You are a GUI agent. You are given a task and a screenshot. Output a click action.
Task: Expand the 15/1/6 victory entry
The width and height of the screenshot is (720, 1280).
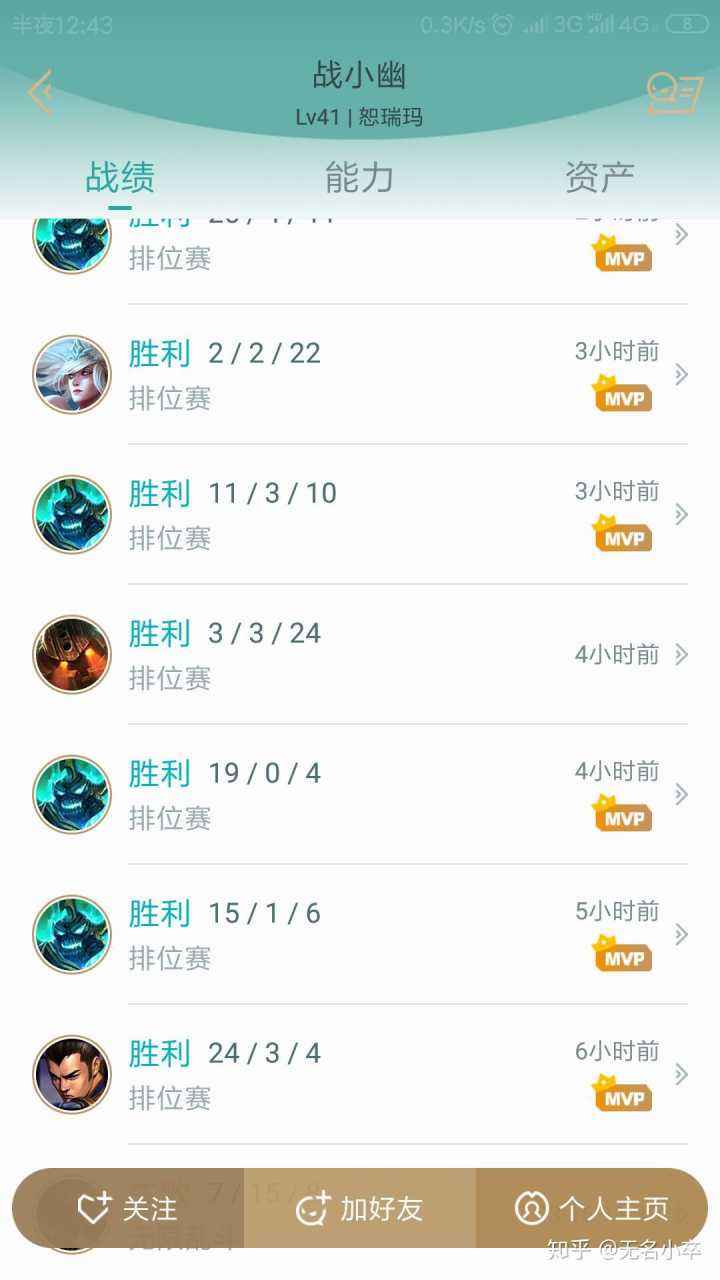pos(682,934)
